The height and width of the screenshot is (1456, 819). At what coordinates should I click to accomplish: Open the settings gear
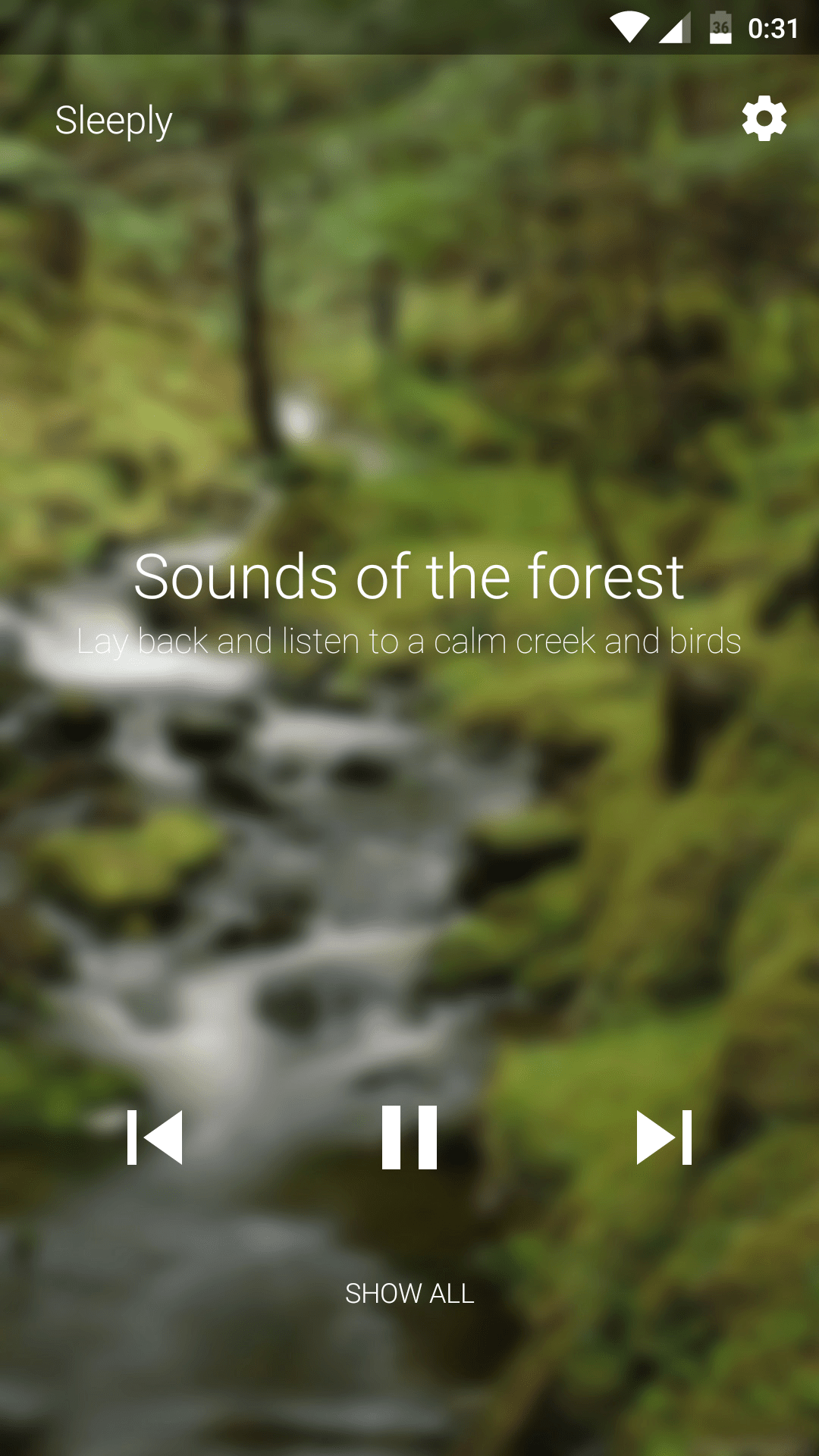coord(764,118)
